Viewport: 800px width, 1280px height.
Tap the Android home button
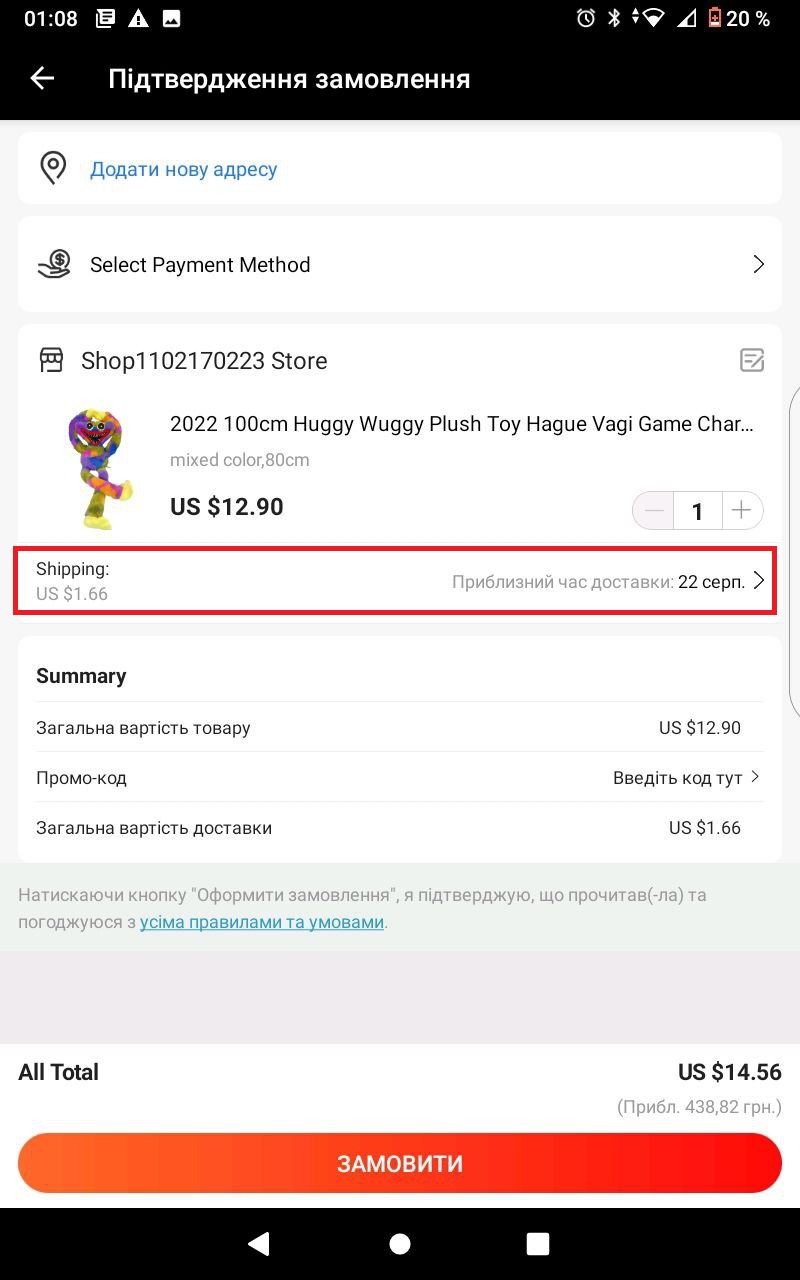[x=399, y=1243]
